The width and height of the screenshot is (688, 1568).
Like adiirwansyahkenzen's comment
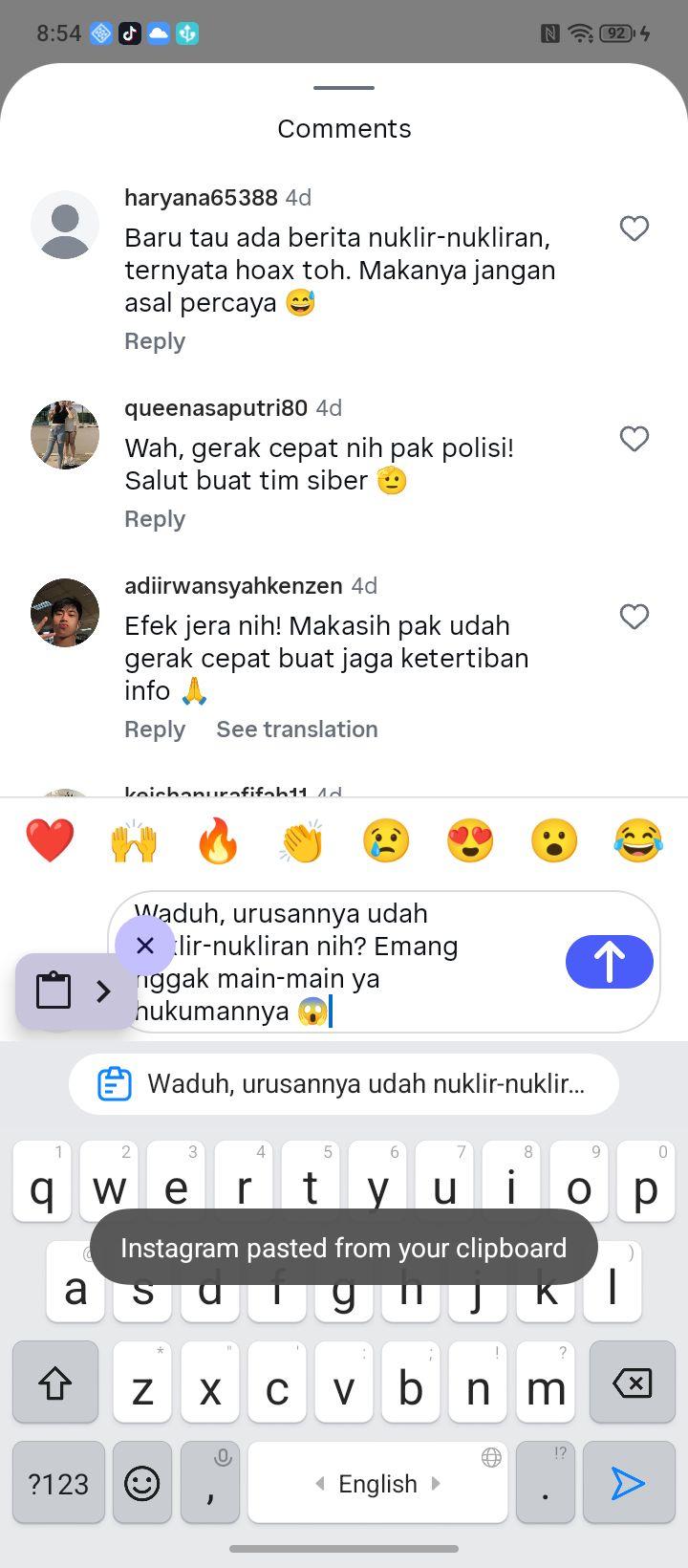pyautogui.click(x=634, y=617)
